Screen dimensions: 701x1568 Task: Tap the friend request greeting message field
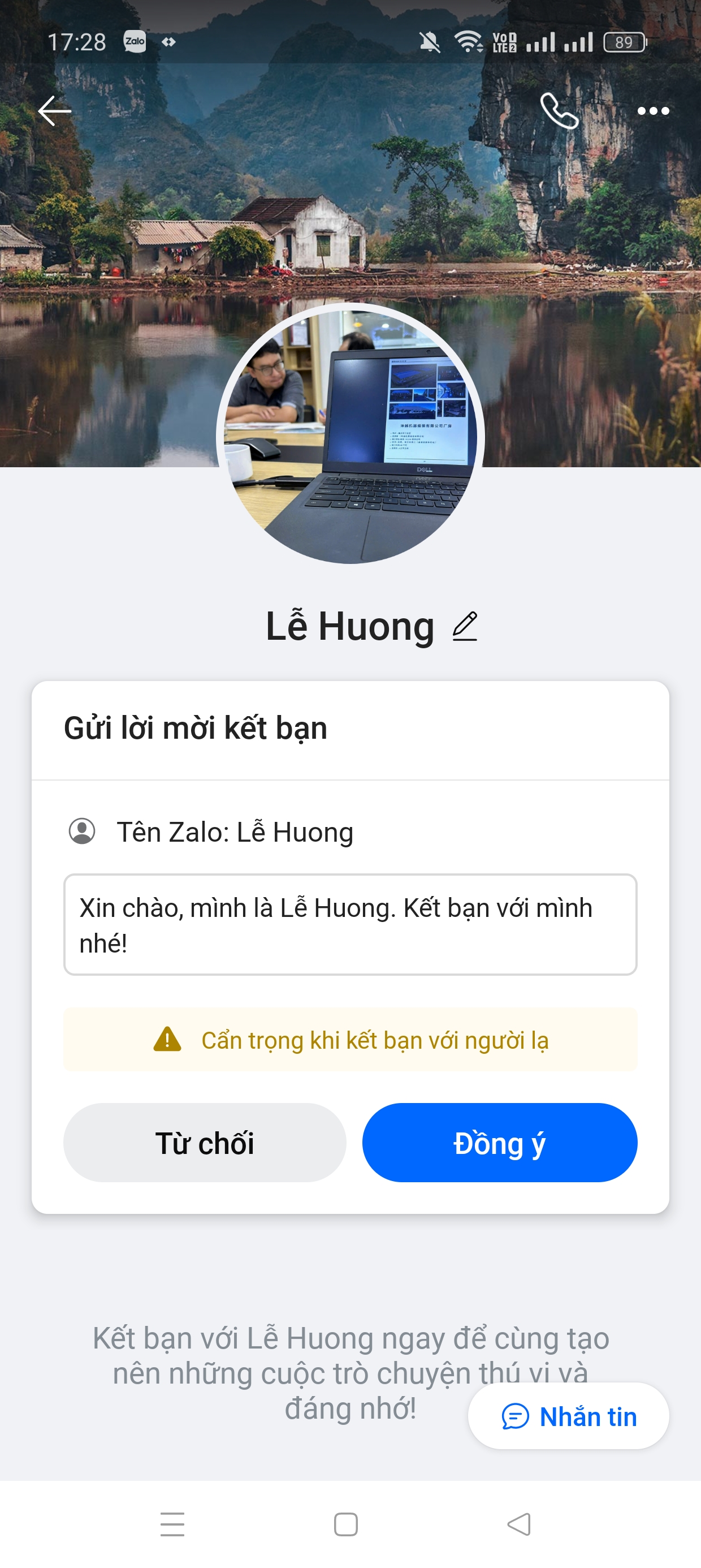click(x=350, y=924)
